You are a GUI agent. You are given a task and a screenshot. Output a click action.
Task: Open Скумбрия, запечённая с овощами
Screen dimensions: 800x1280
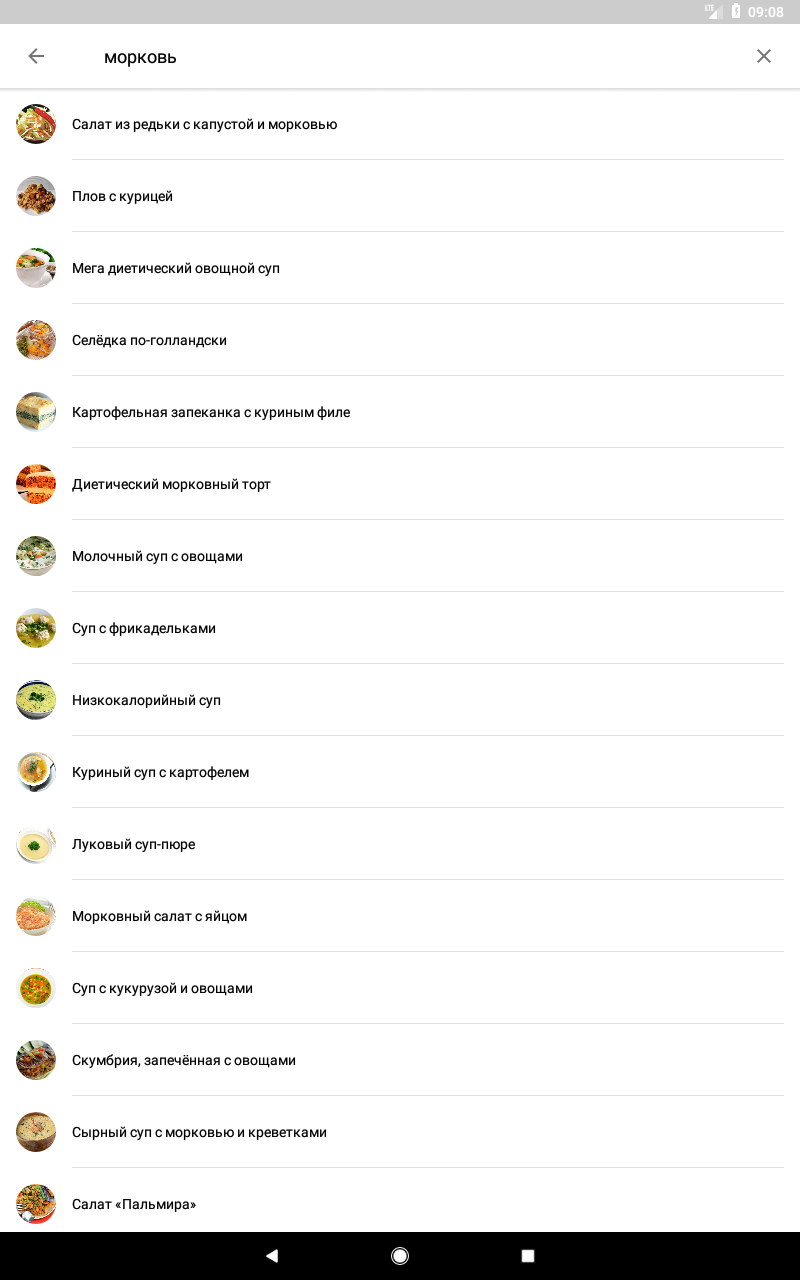coord(400,1060)
